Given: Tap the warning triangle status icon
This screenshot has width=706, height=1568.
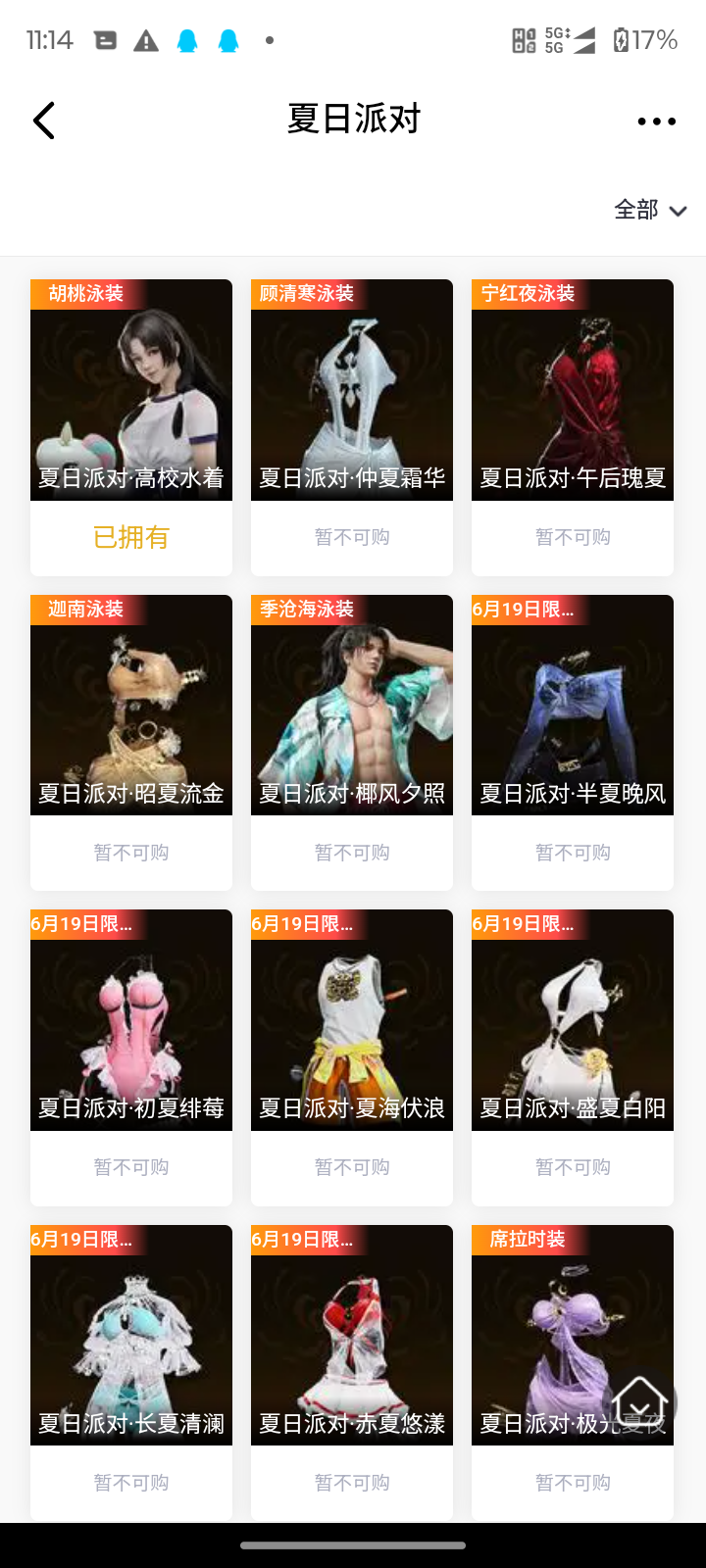Looking at the screenshot, I should point(146,41).
